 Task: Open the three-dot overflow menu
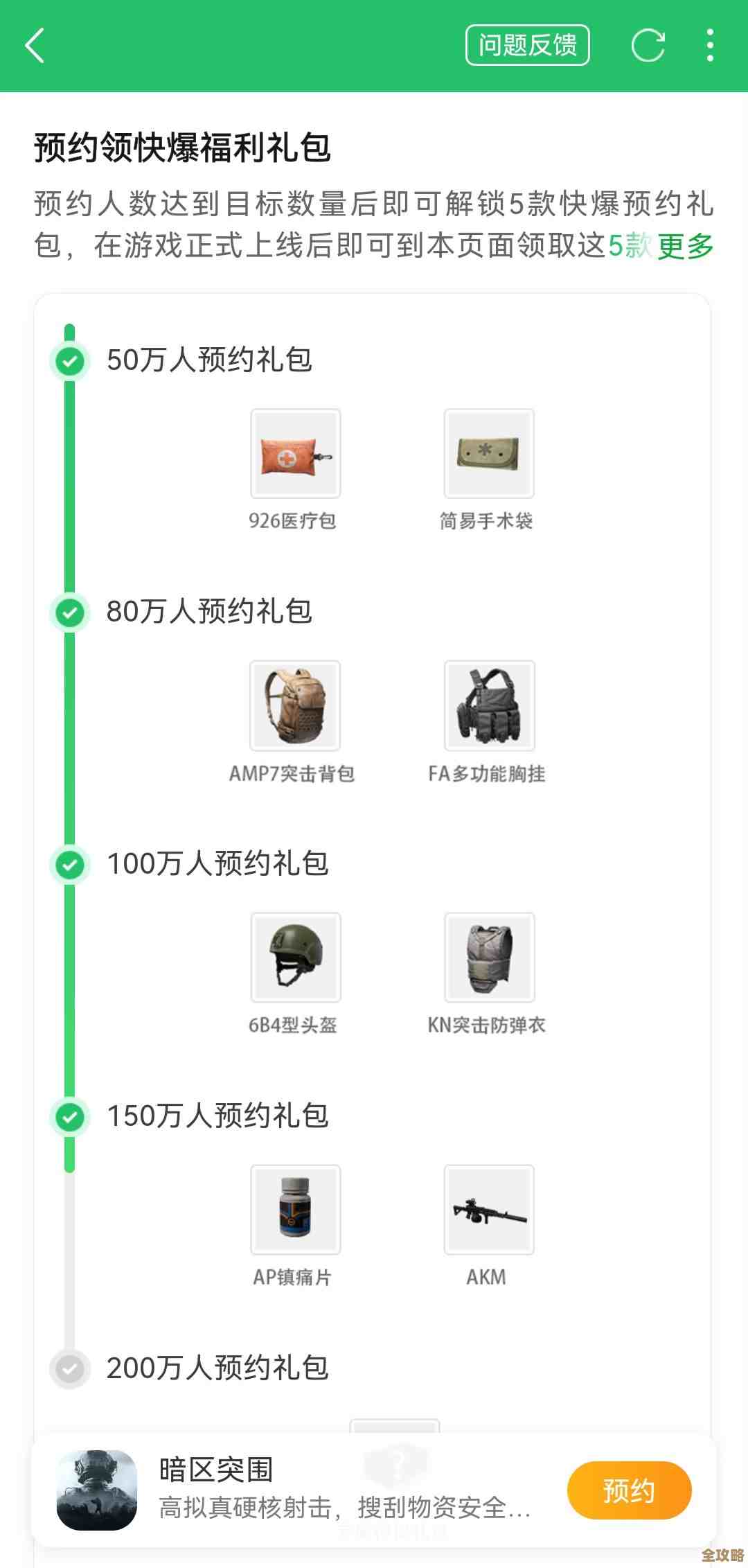709,46
